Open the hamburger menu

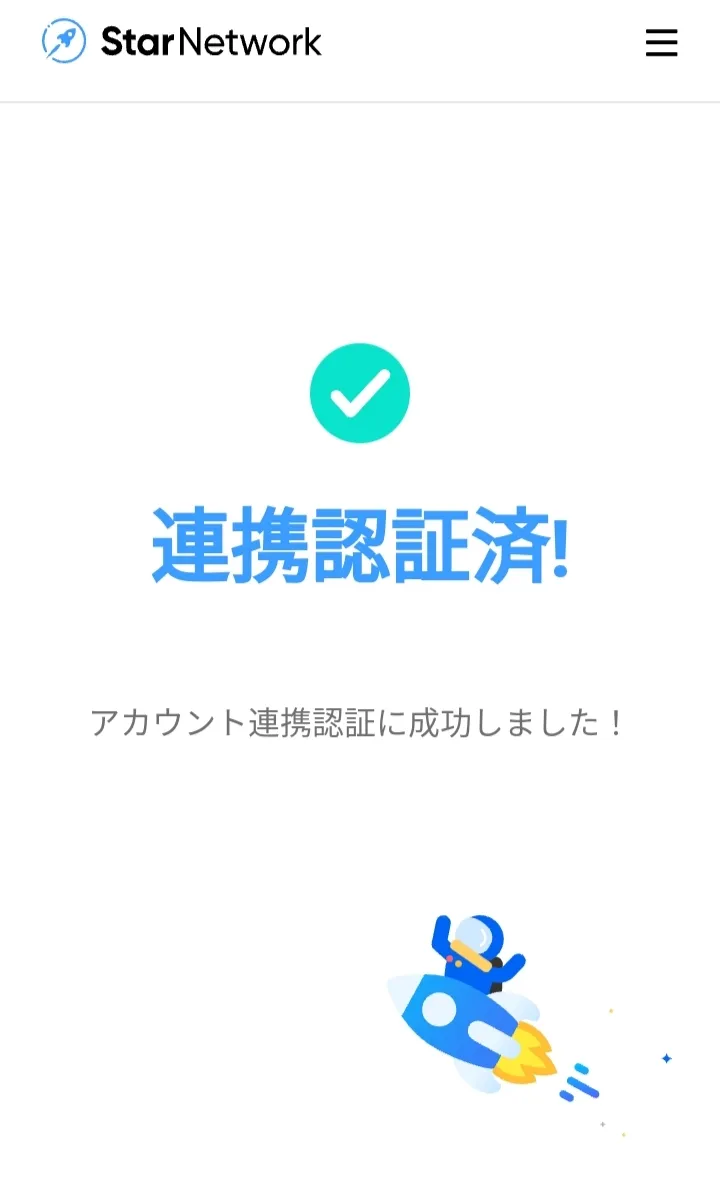[661, 43]
